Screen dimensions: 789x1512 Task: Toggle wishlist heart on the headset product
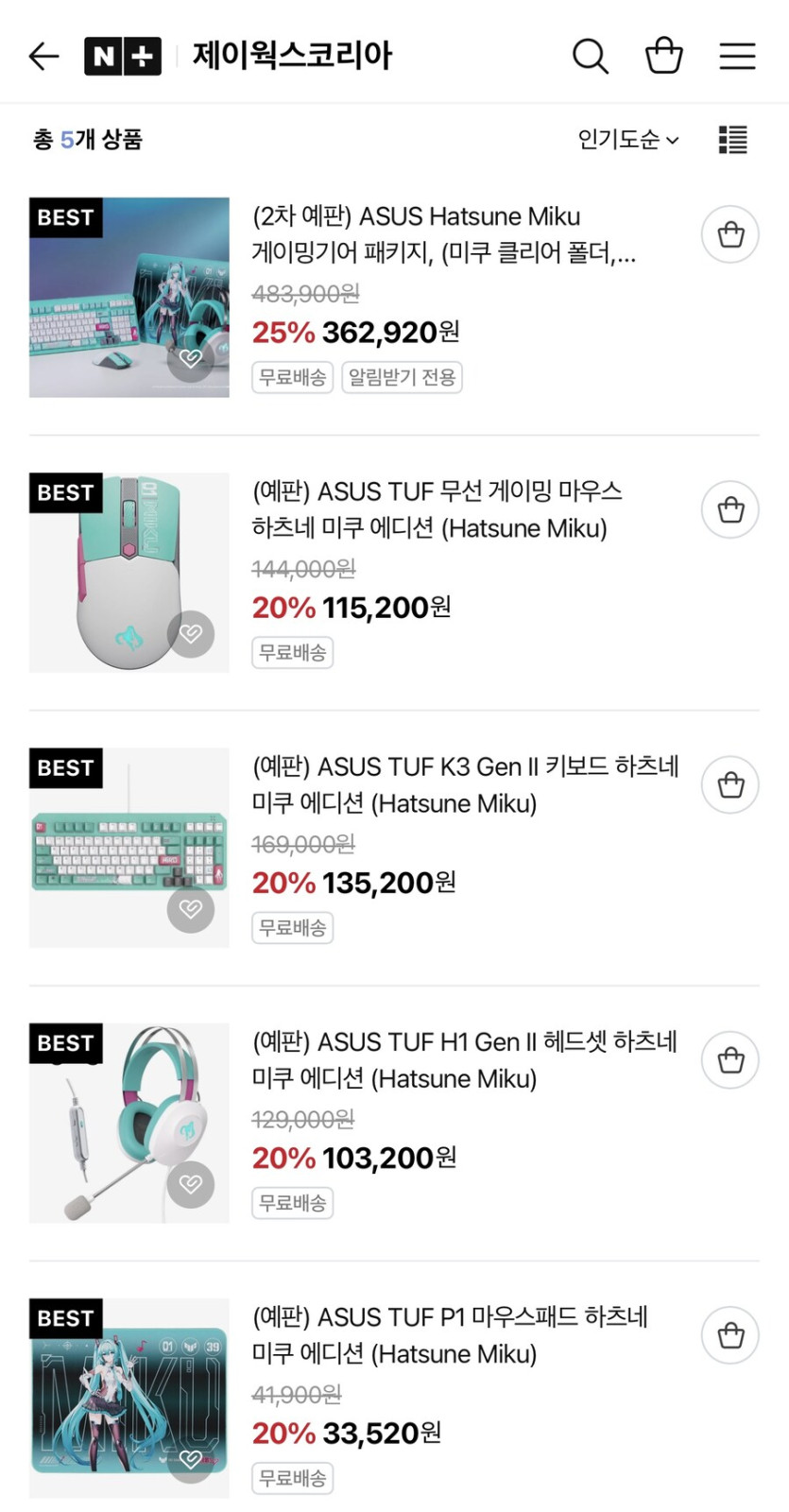[x=191, y=1184]
